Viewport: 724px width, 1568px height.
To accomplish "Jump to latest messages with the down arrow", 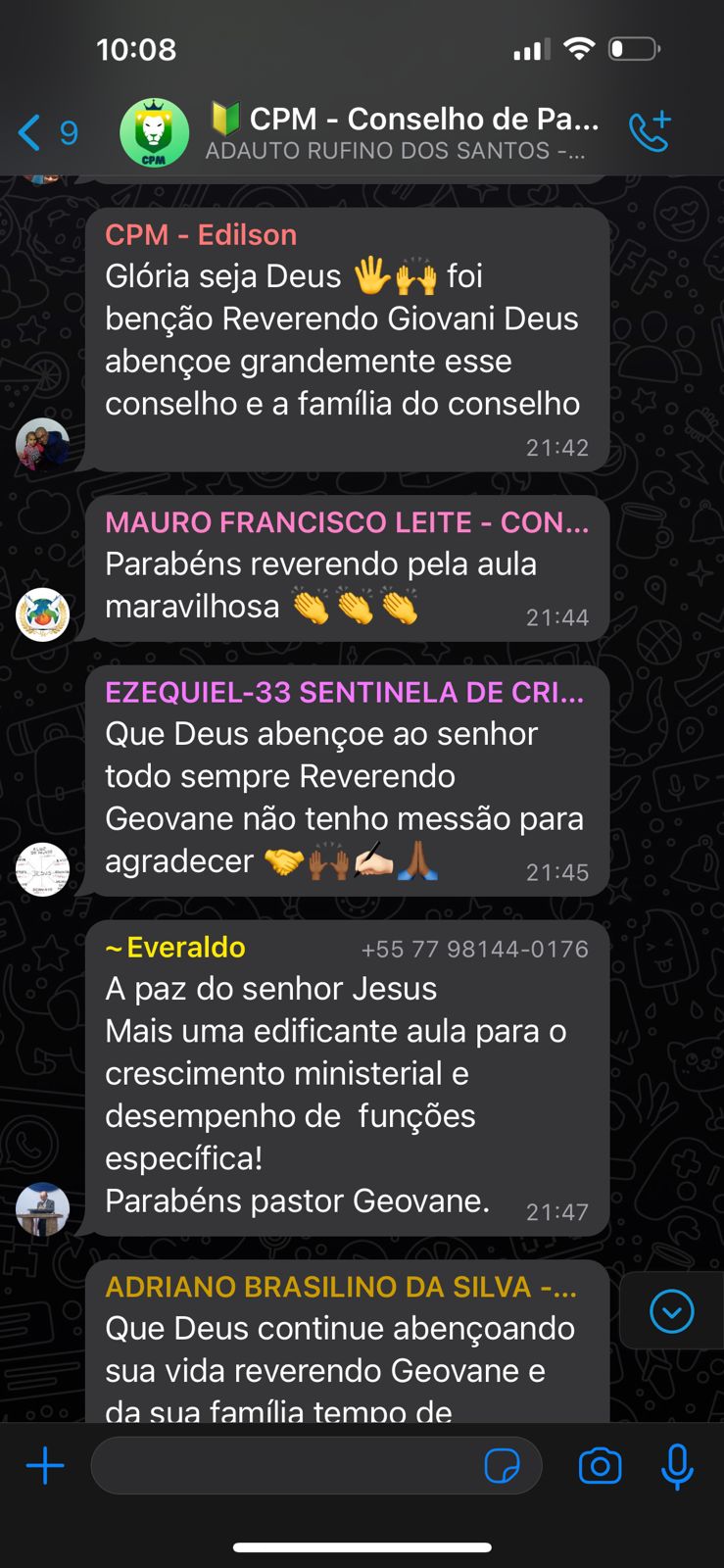I will click(x=671, y=1311).
